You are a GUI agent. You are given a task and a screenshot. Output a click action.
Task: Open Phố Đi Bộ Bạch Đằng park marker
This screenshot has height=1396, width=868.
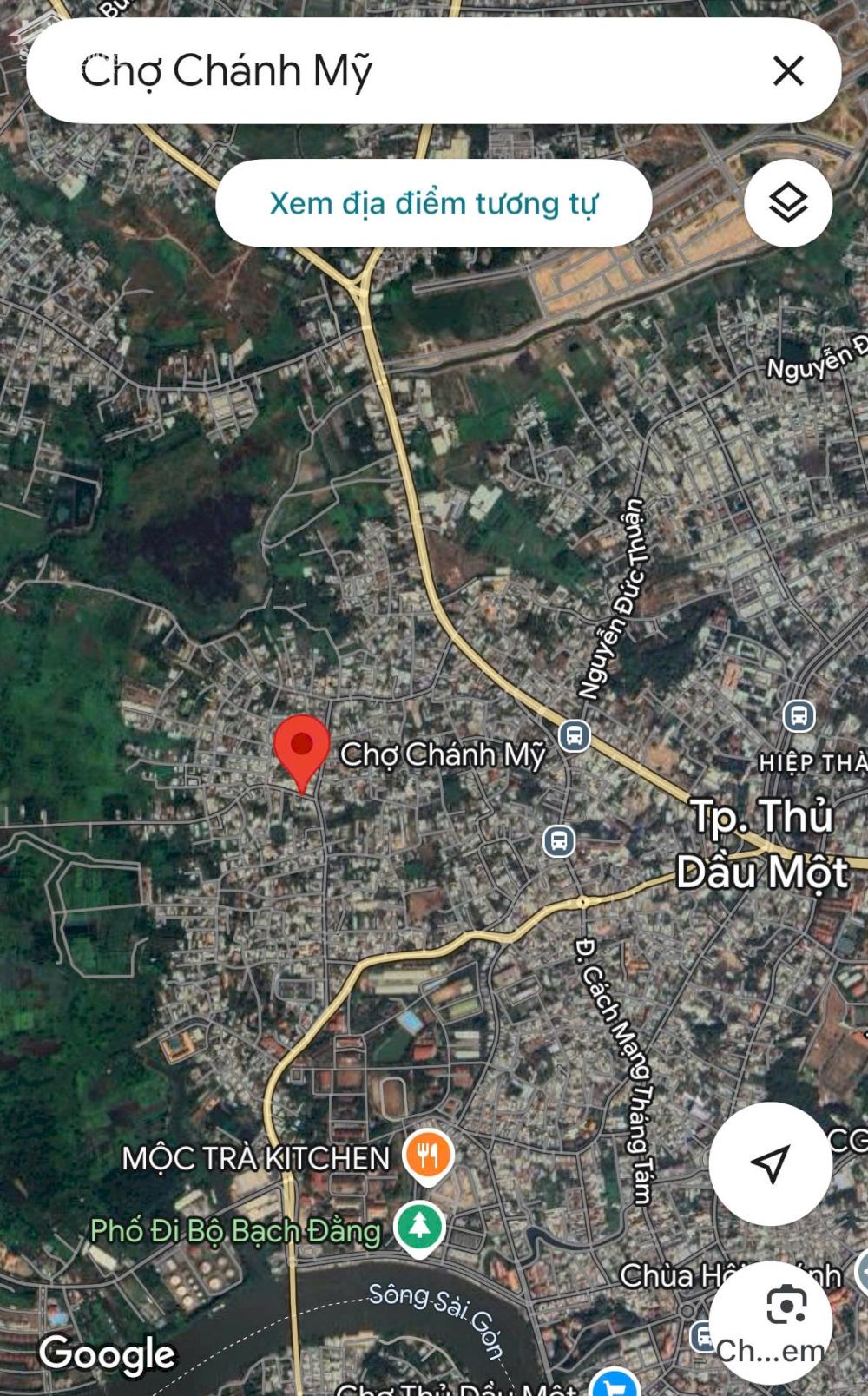click(x=420, y=1228)
